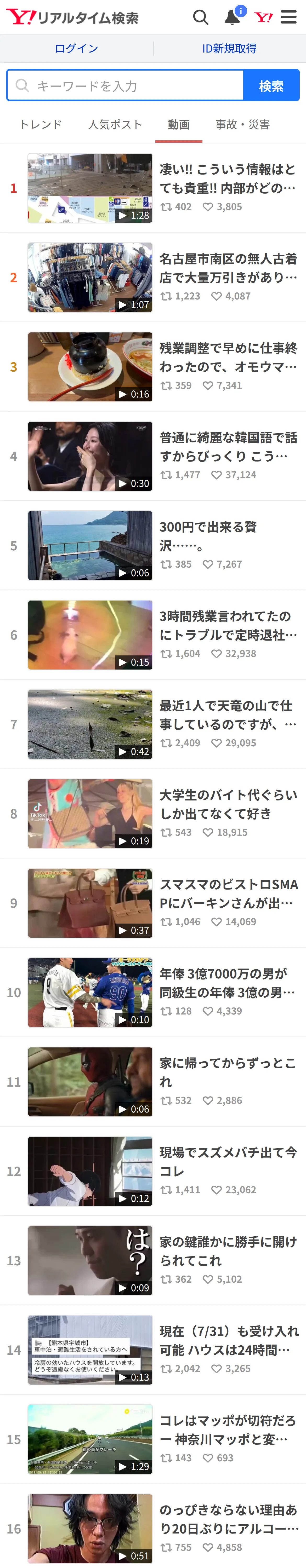Tap the blue 検索 button
The image size is (306, 1568).
pos(271,85)
